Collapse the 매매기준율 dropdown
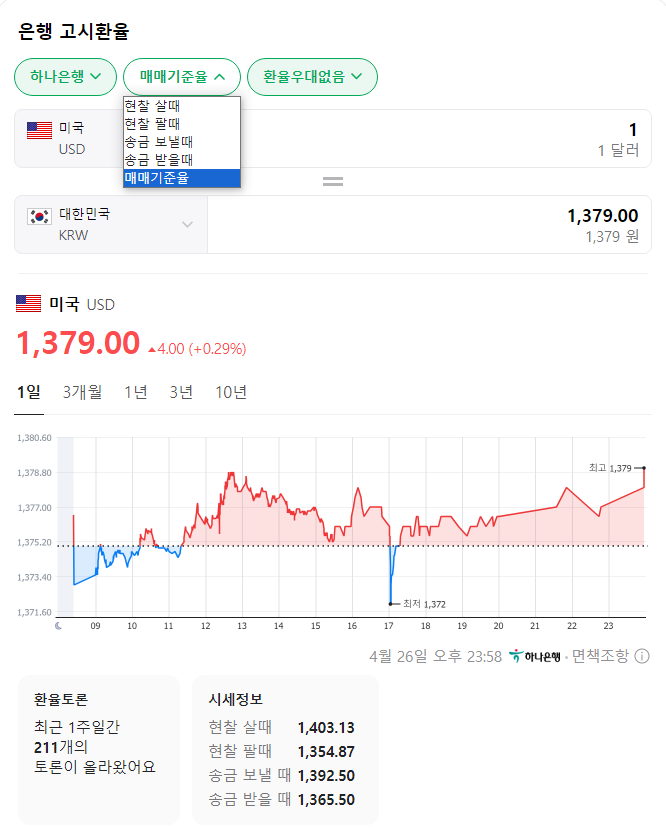Viewport: 666px width, 828px height. 182,76
